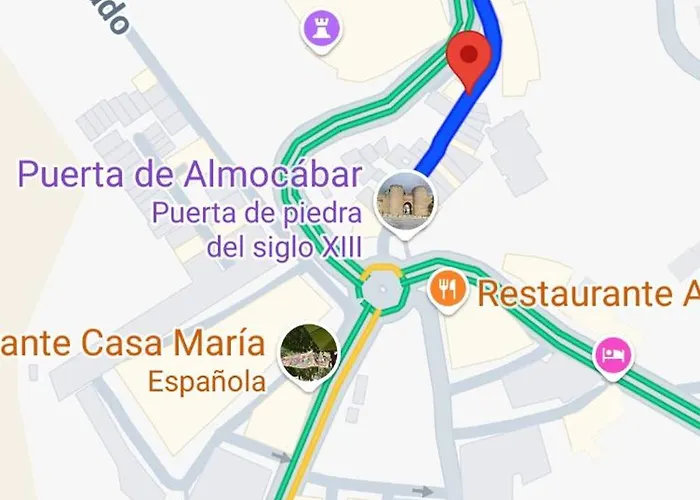This screenshot has height=500, width=700.
Task: Open the Restaurante Casa María place marker
Action: pos(308,351)
